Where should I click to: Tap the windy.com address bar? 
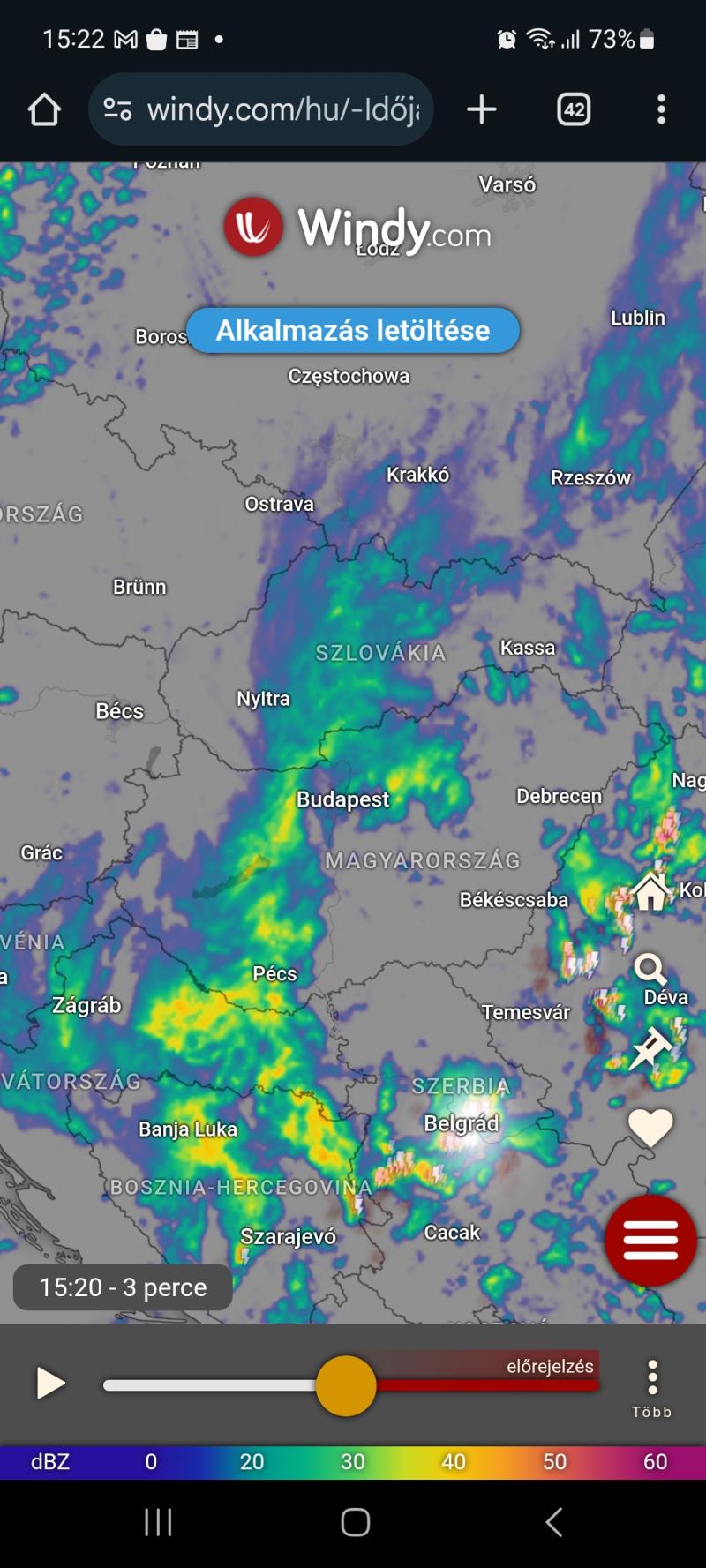[261, 109]
